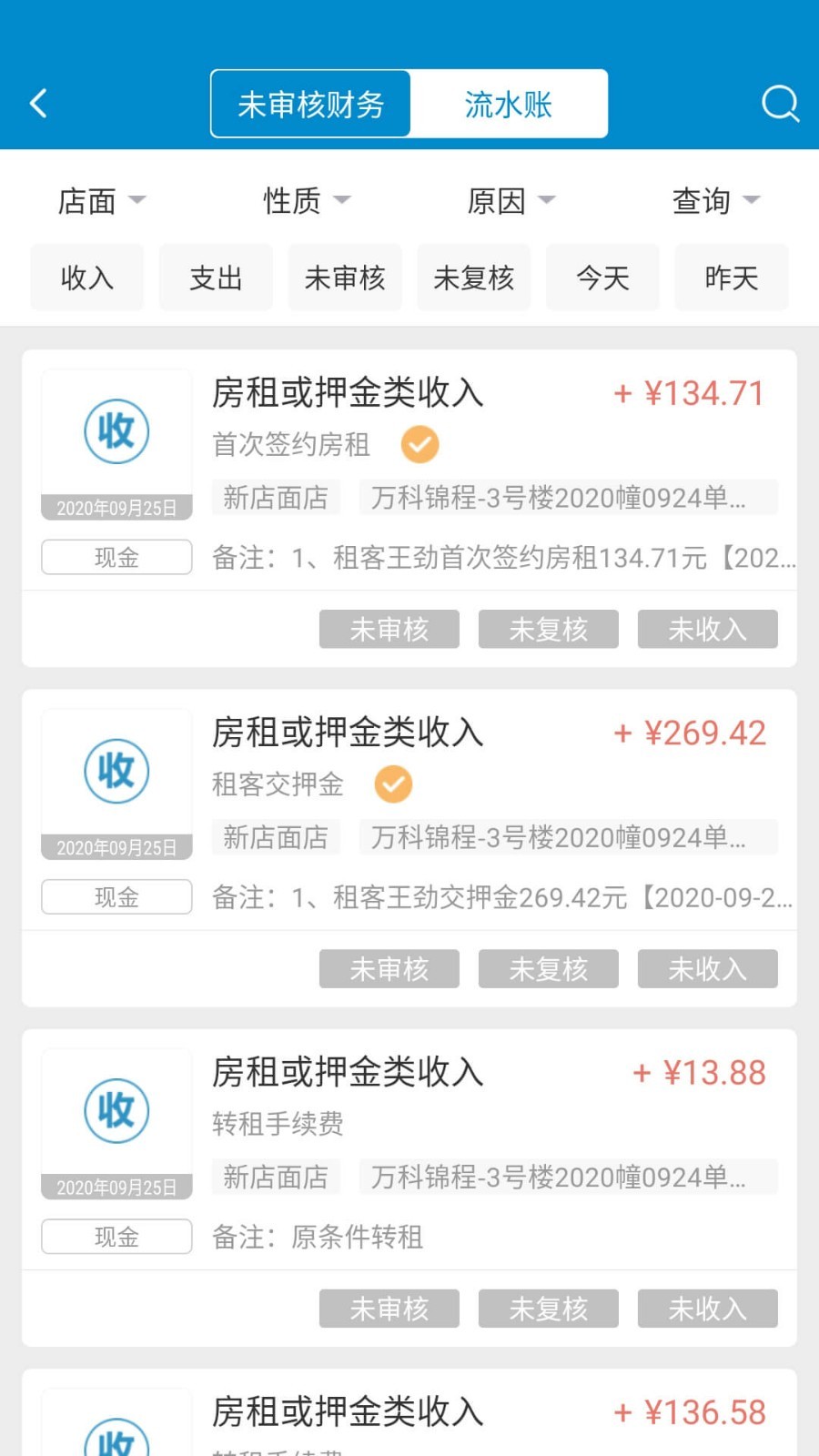This screenshot has height=1456, width=819.
Task: Expand the 原因 dropdown
Action: click(510, 201)
